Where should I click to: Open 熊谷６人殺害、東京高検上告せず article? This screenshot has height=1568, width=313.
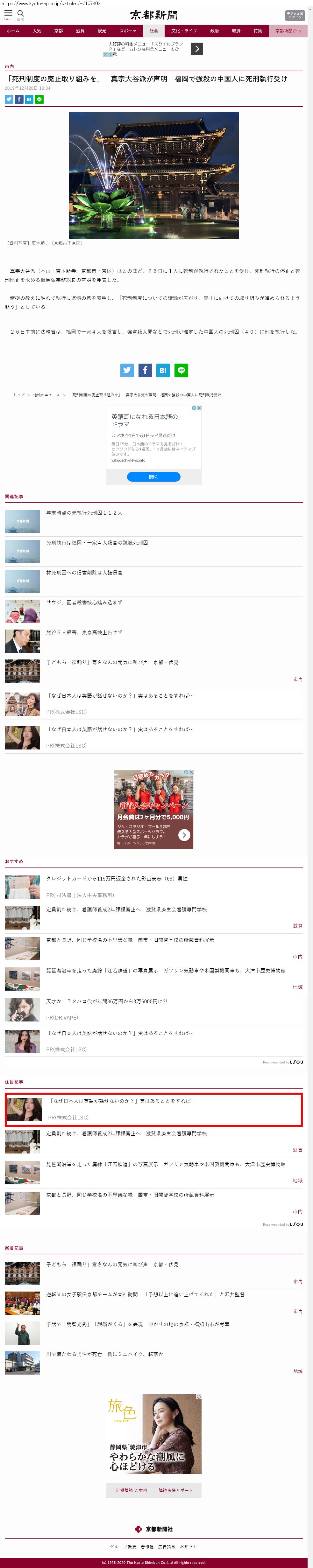[x=84, y=632]
